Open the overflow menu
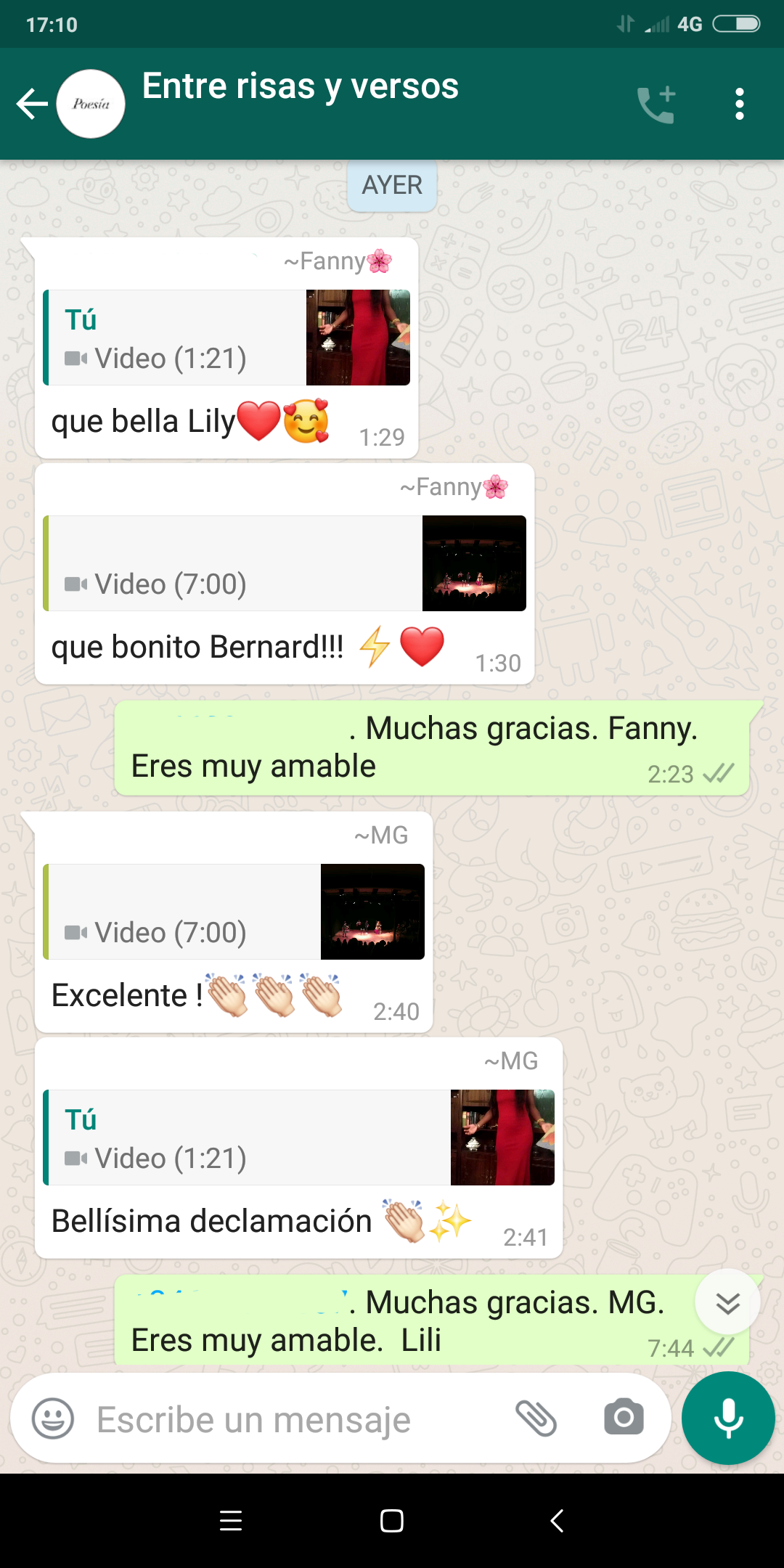 pyautogui.click(x=739, y=105)
